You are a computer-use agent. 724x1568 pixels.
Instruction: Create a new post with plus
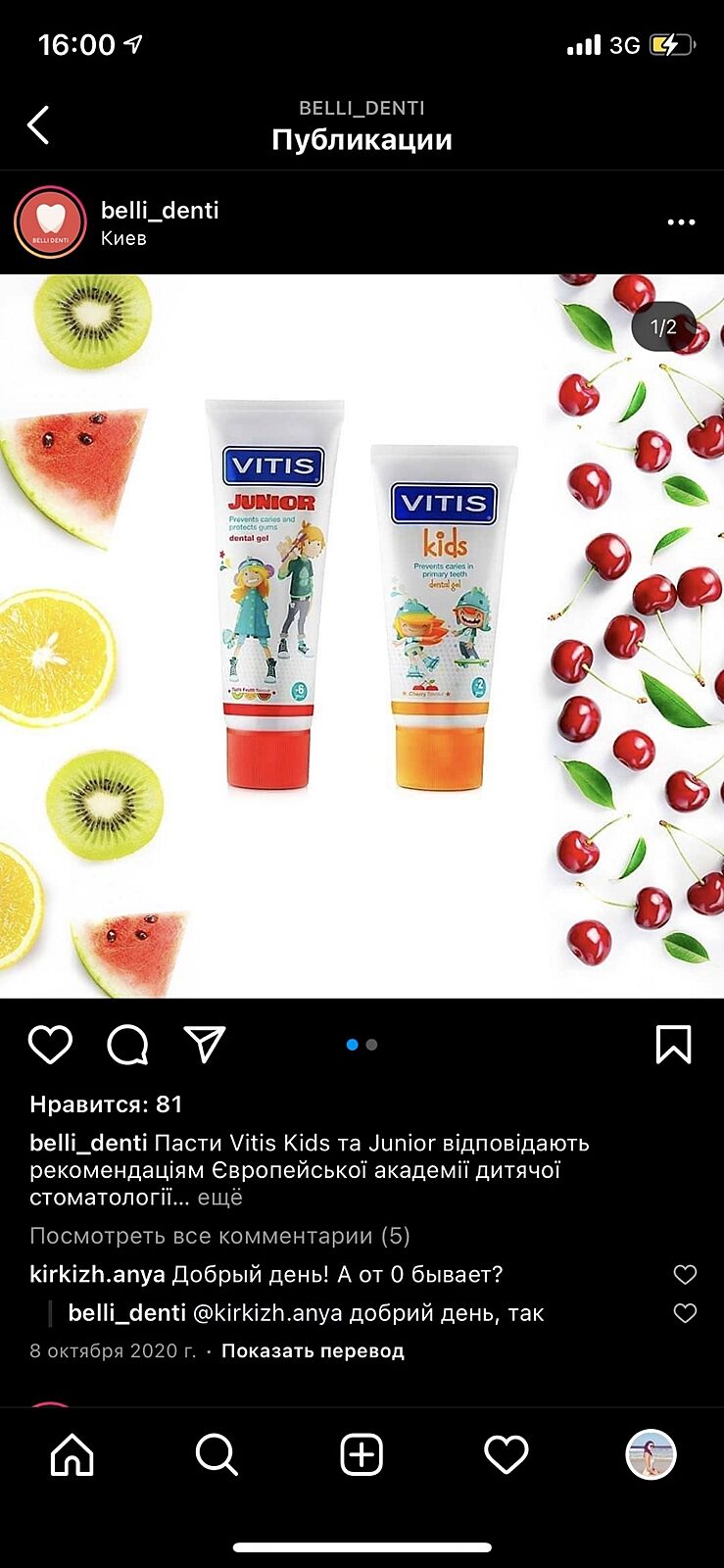(362, 1454)
